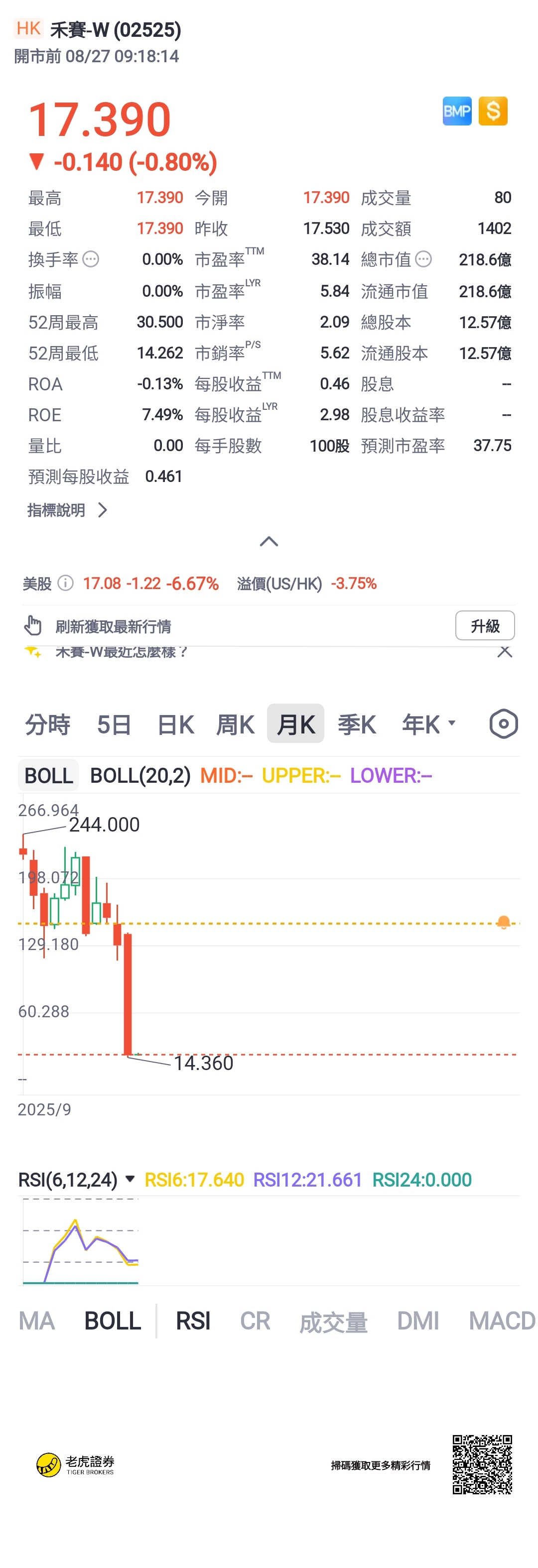View the 周K weekly chart

point(235,724)
